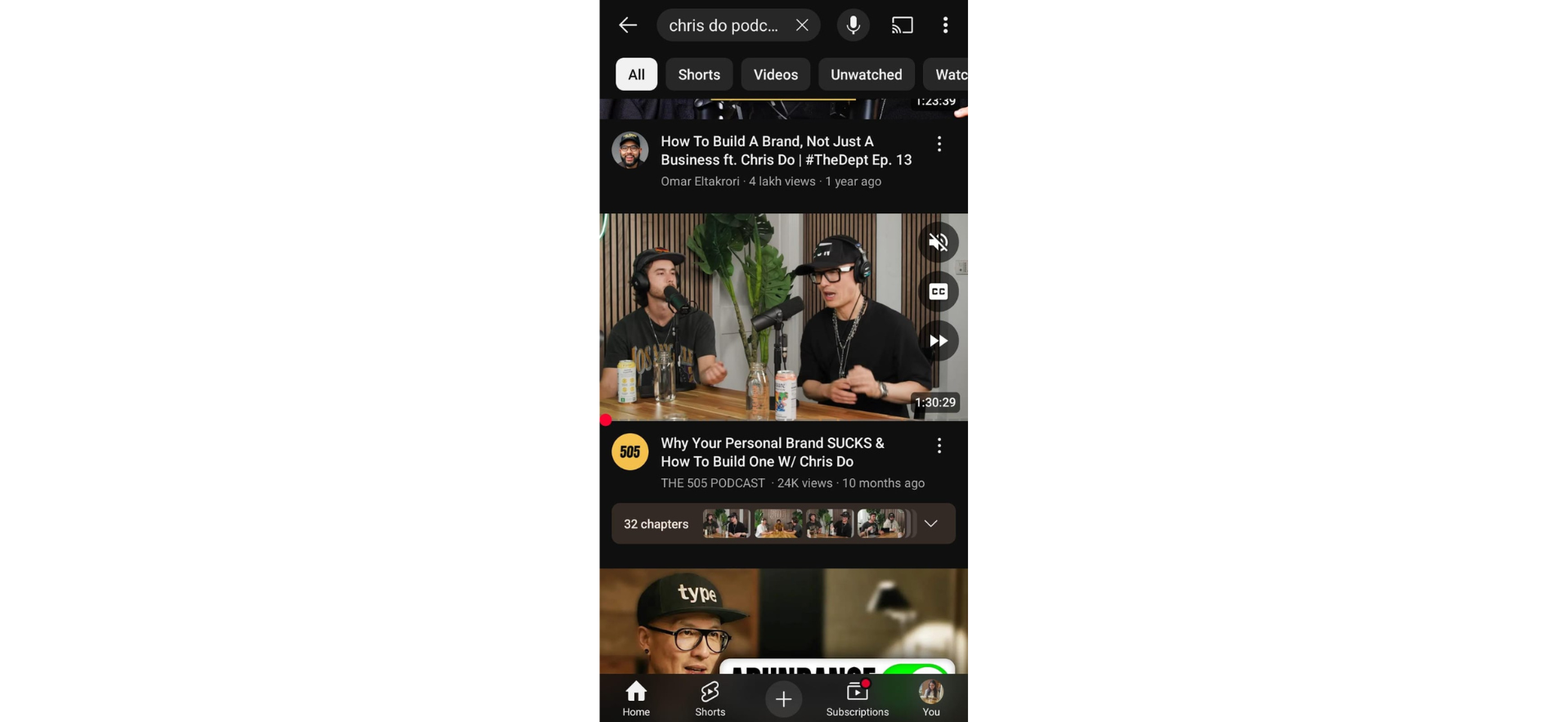Open the cast to device option
Viewport: 1568px width, 722px height.
coord(902,25)
